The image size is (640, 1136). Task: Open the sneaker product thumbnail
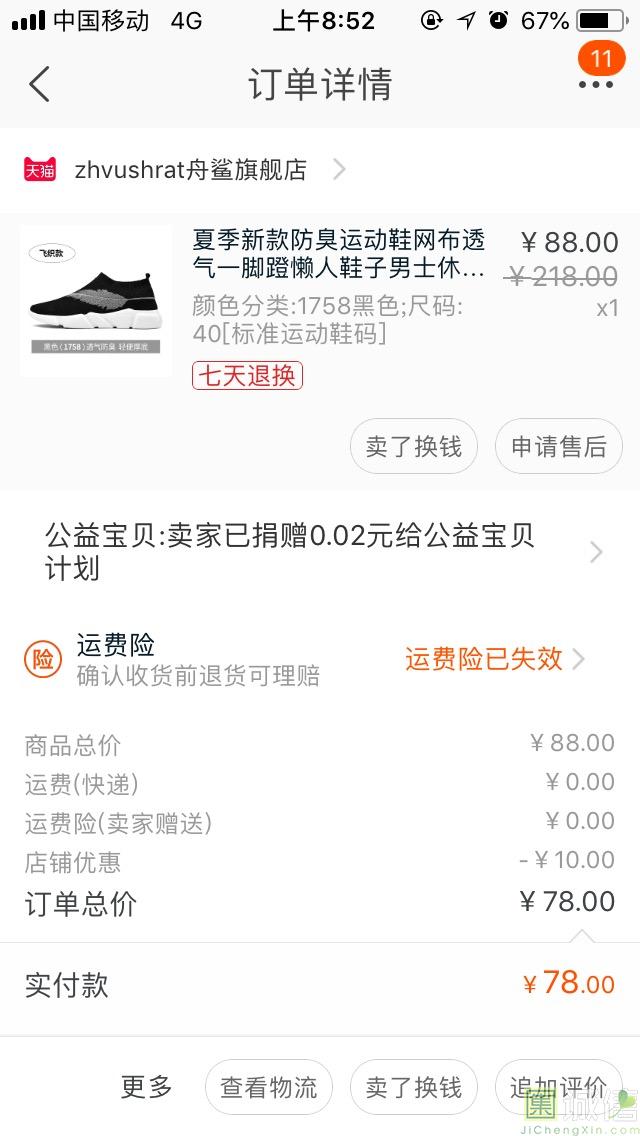pos(96,300)
